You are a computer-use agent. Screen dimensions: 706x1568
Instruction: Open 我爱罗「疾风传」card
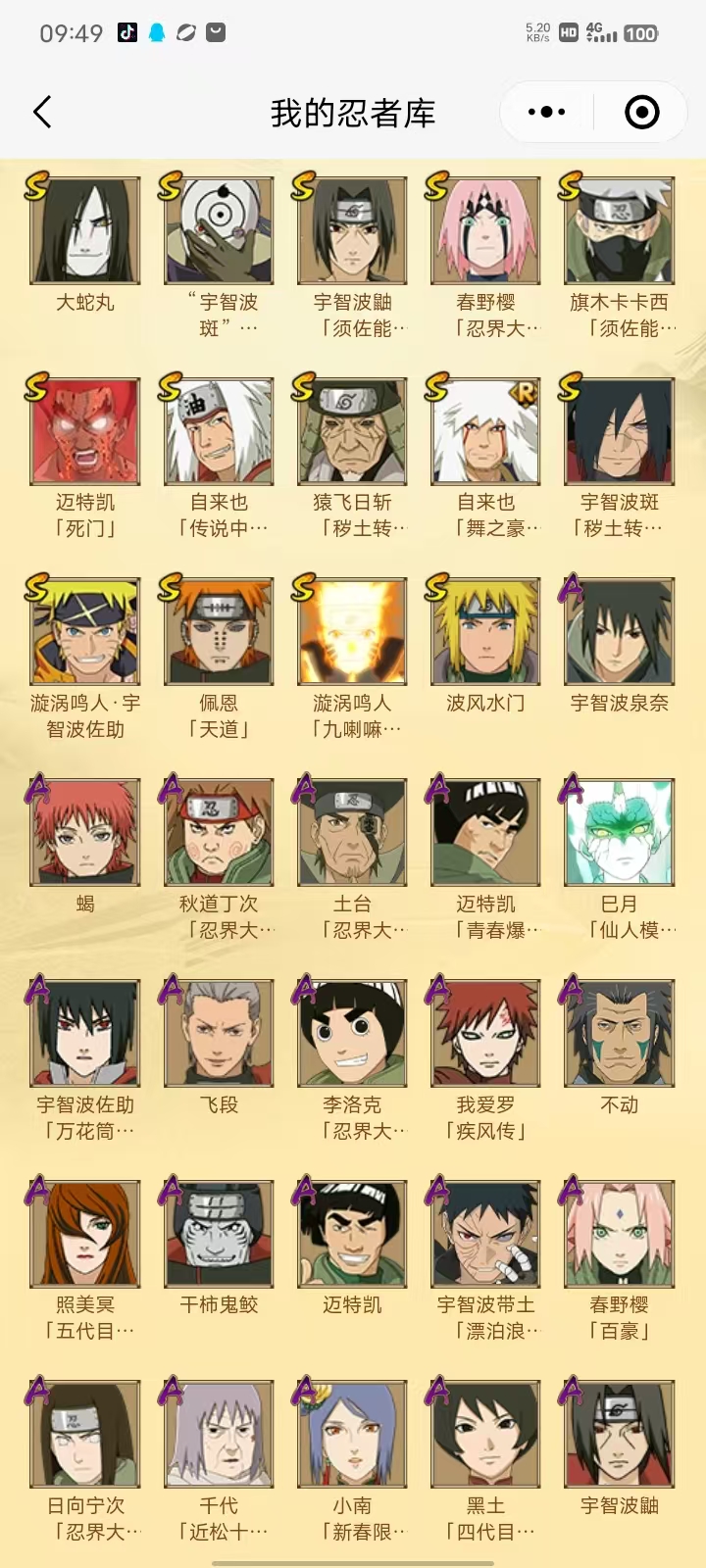485,1034
